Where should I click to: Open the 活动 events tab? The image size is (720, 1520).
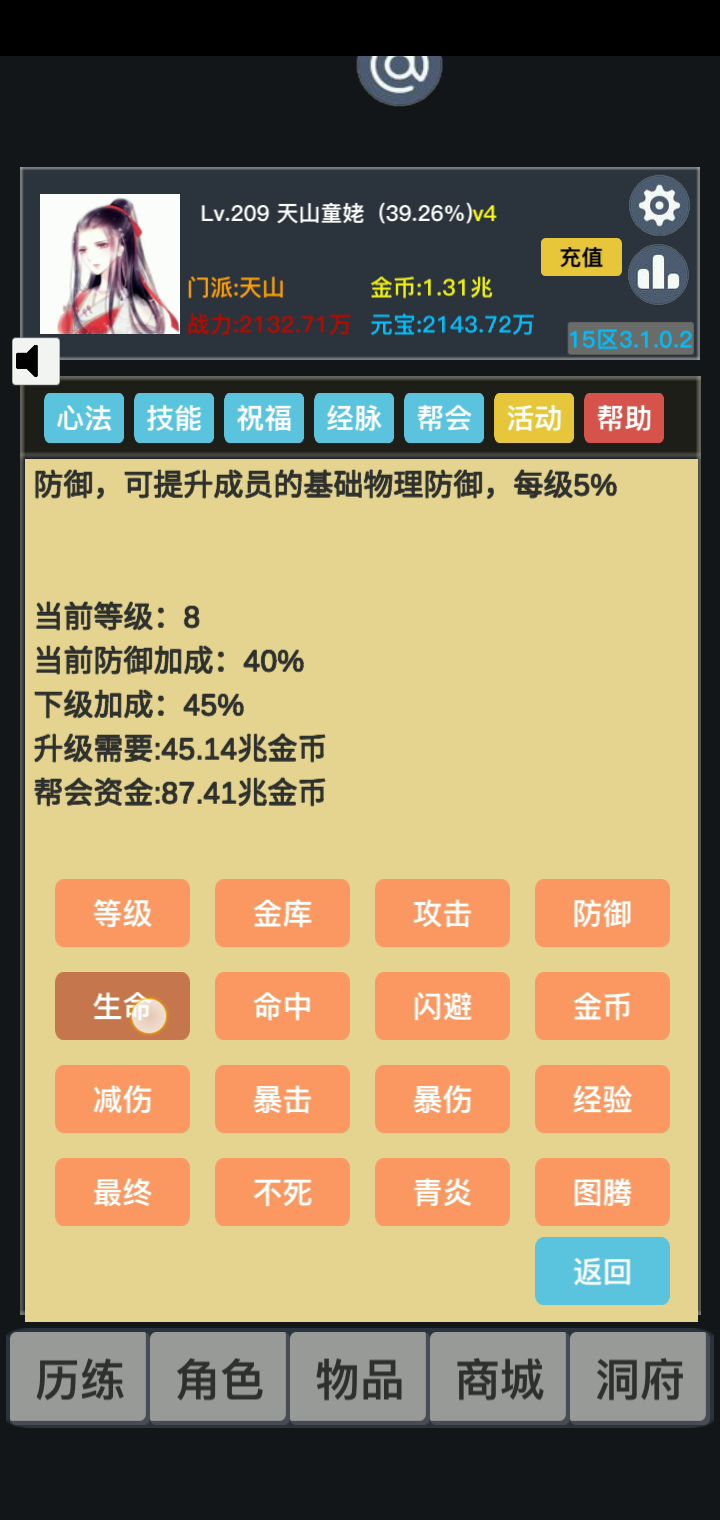(x=534, y=418)
